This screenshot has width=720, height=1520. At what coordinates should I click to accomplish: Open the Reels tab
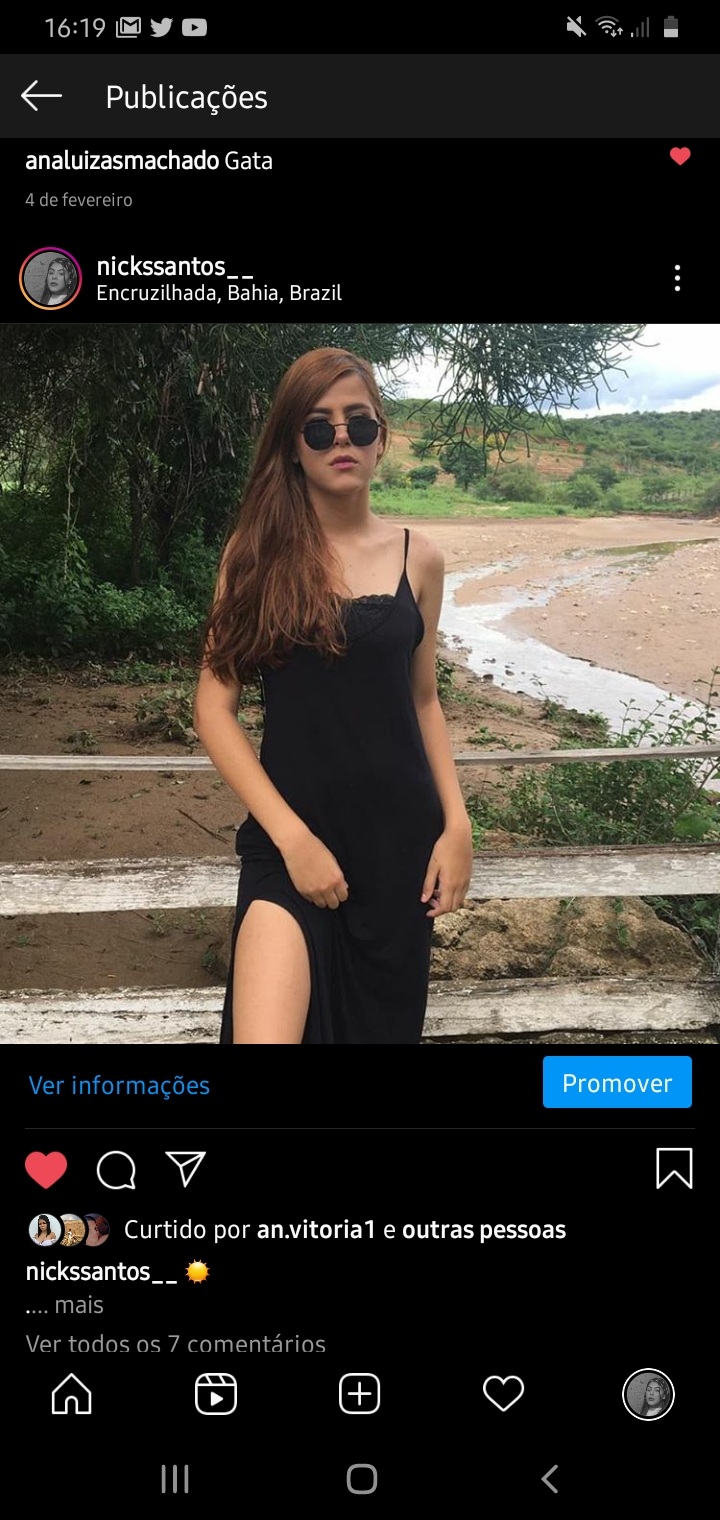point(216,1394)
